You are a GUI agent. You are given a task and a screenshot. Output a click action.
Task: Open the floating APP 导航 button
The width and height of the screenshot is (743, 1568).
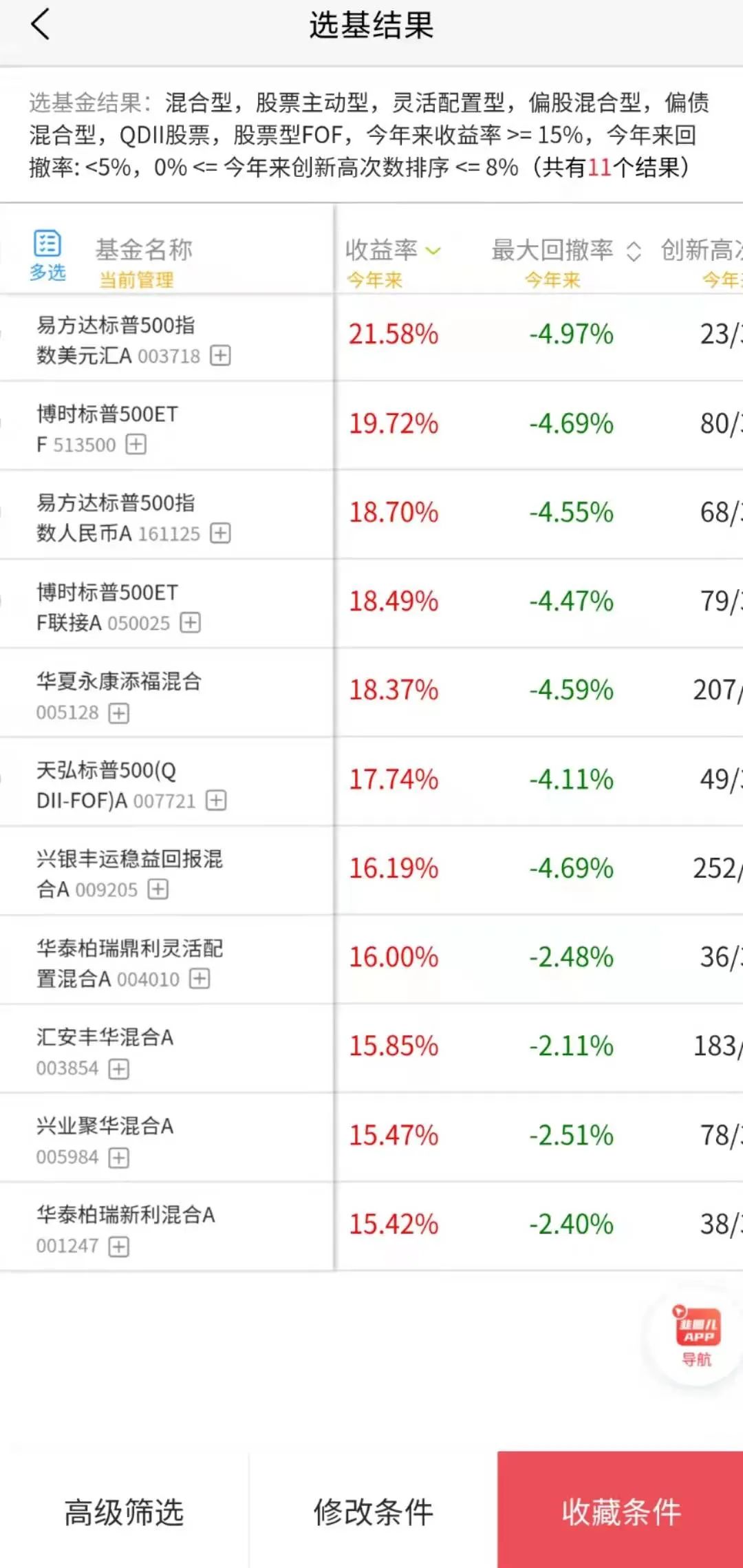click(697, 1336)
